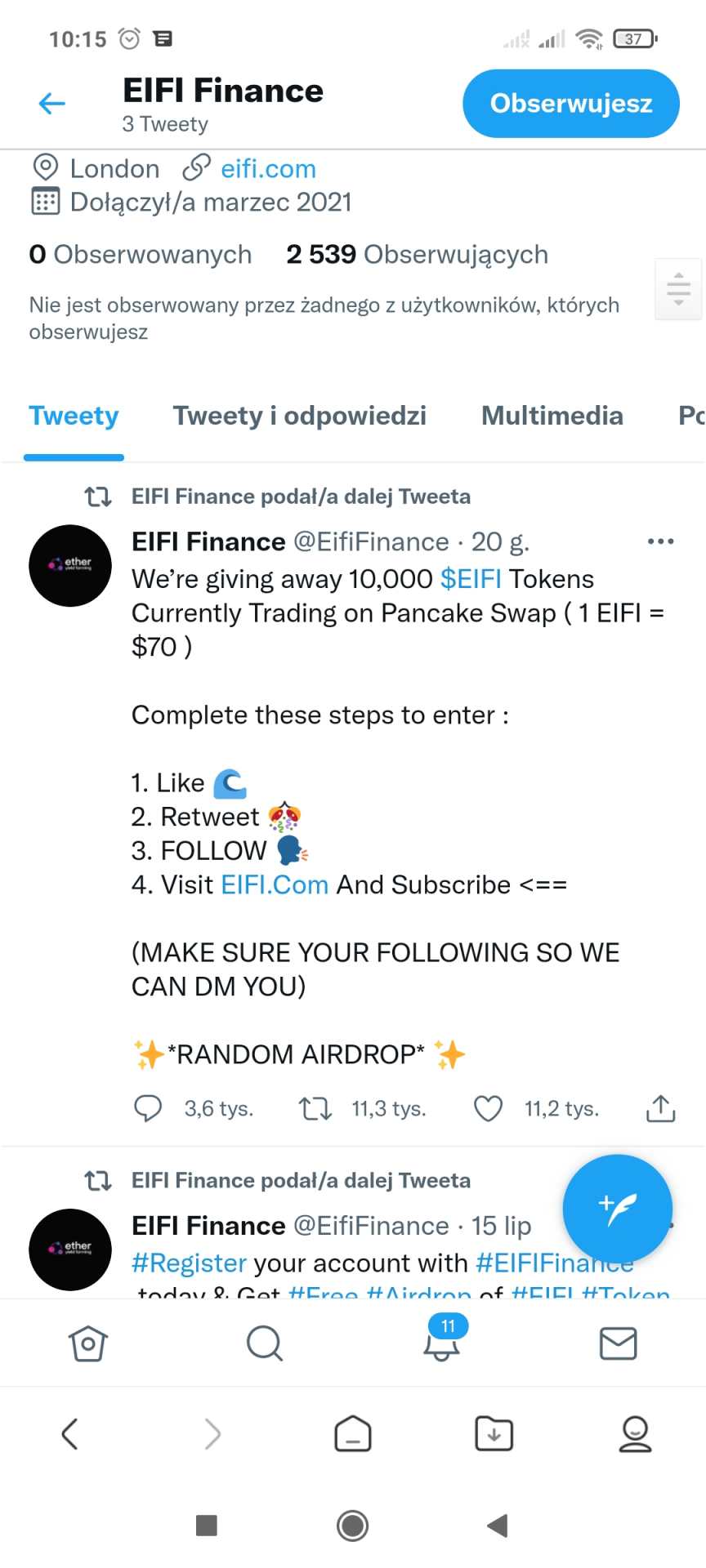Viewport: 706px width, 1568px height.
Task: Reply to the 10,000 $EIFI giveaway tweet
Action: 149,1108
